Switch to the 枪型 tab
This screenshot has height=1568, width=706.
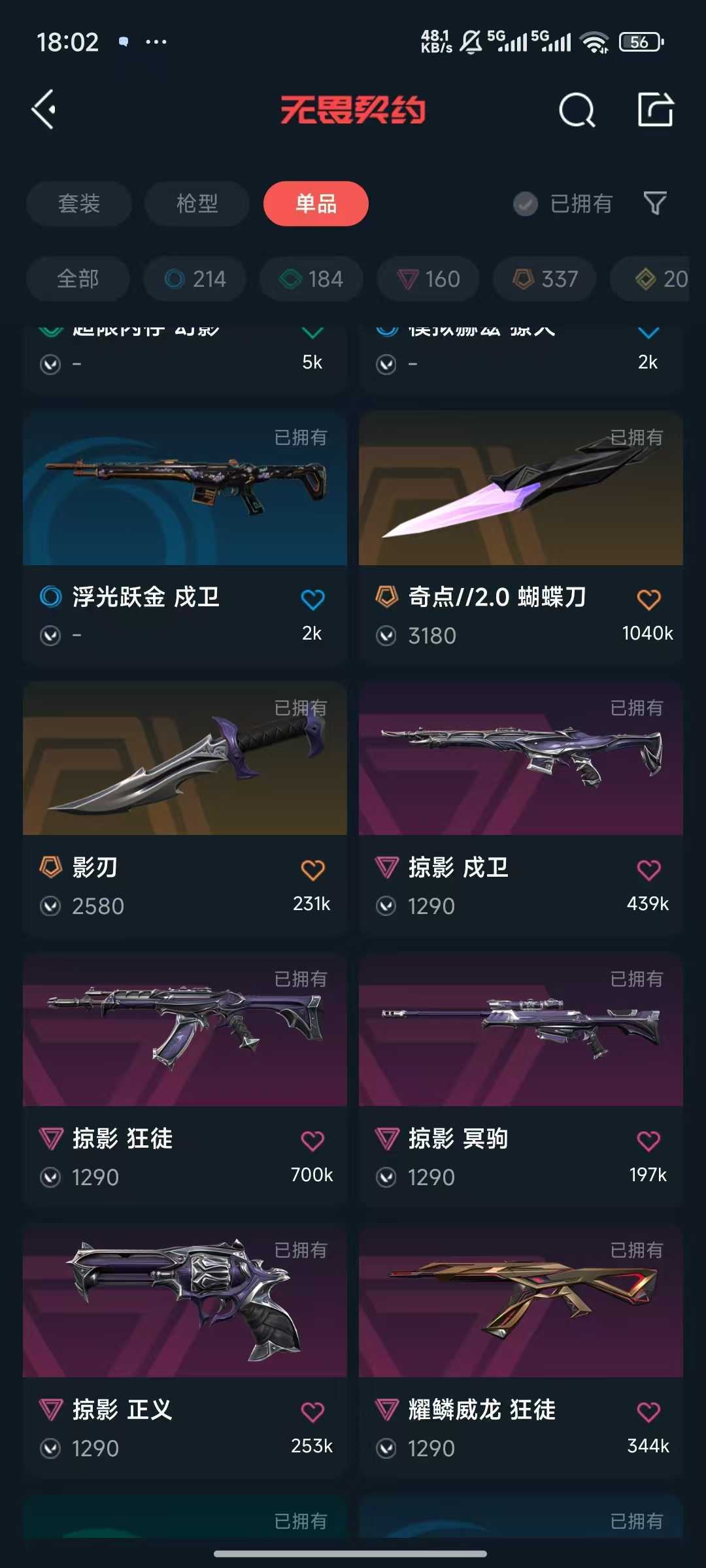coord(197,204)
